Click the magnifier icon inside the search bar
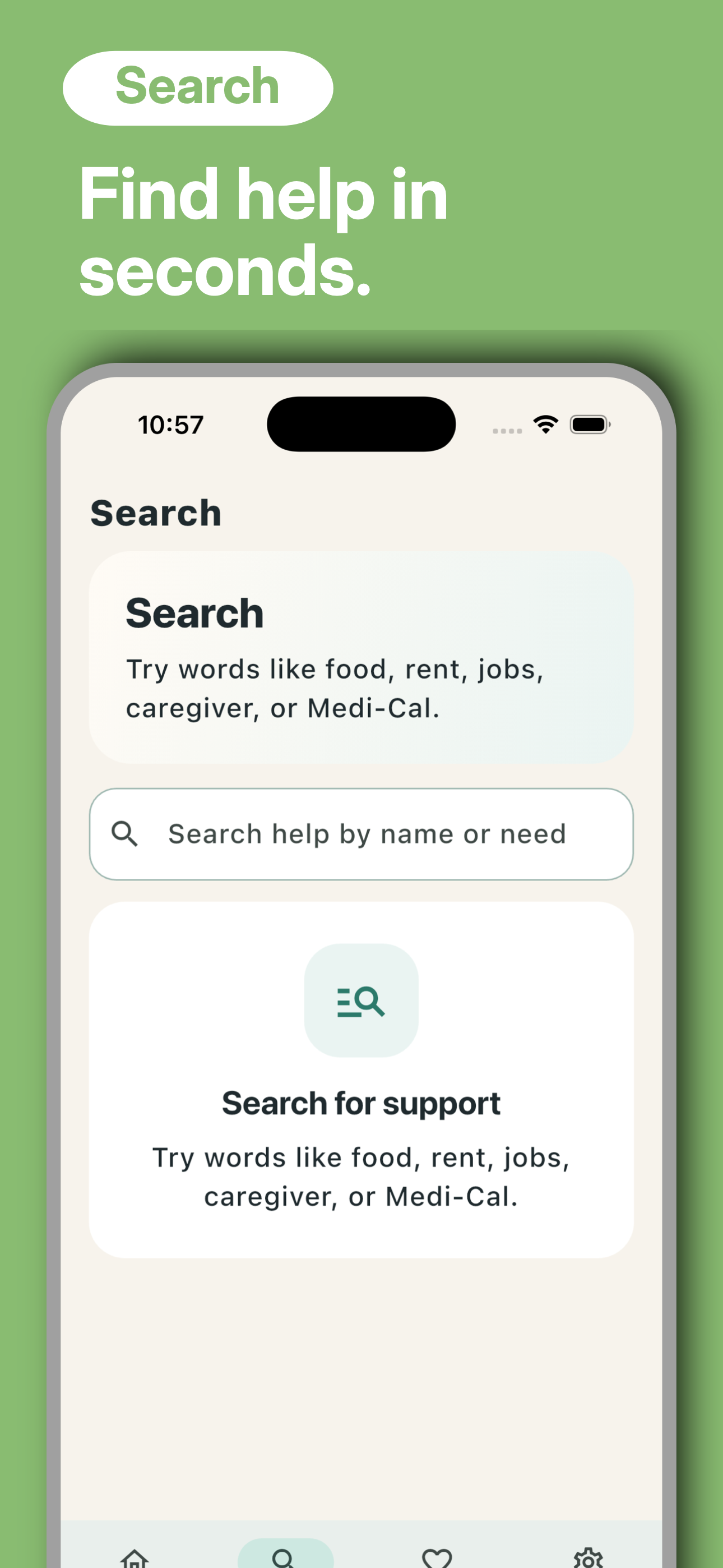The image size is (723, 1568). (125, 833)
